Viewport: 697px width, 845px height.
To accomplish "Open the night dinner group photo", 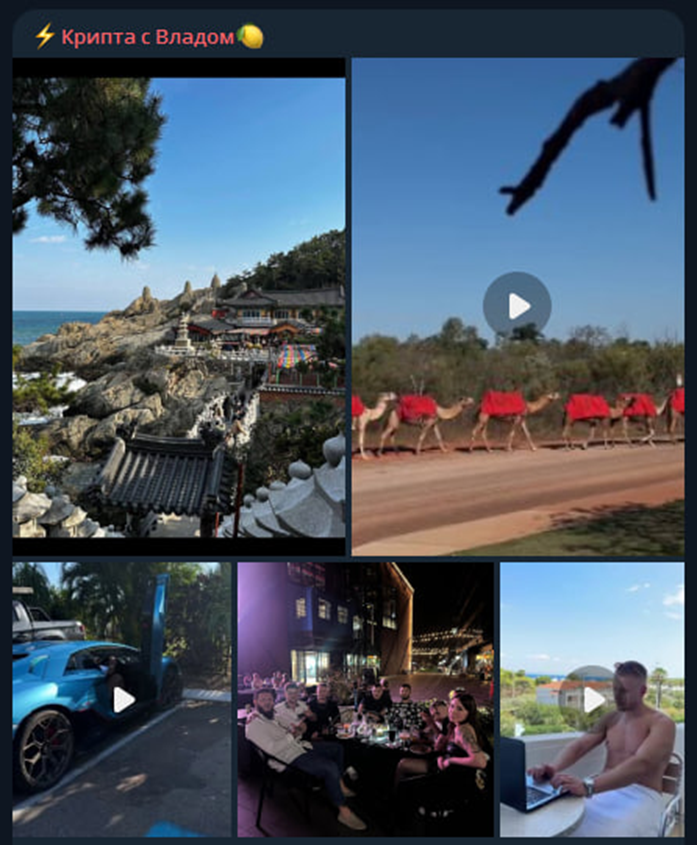I will (365, 699).
